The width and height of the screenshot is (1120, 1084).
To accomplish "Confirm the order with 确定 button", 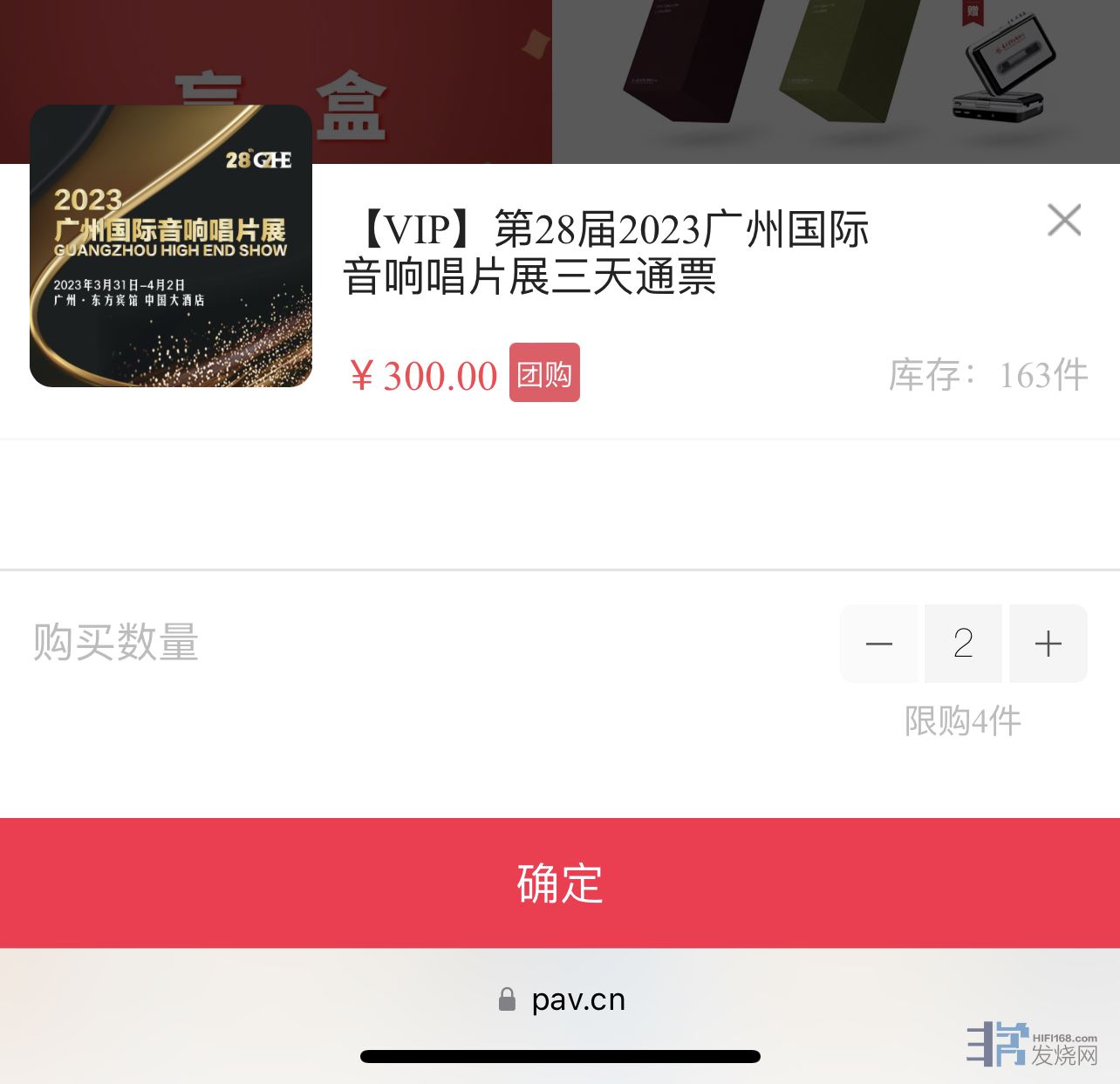I will click(x=560, y=883).
